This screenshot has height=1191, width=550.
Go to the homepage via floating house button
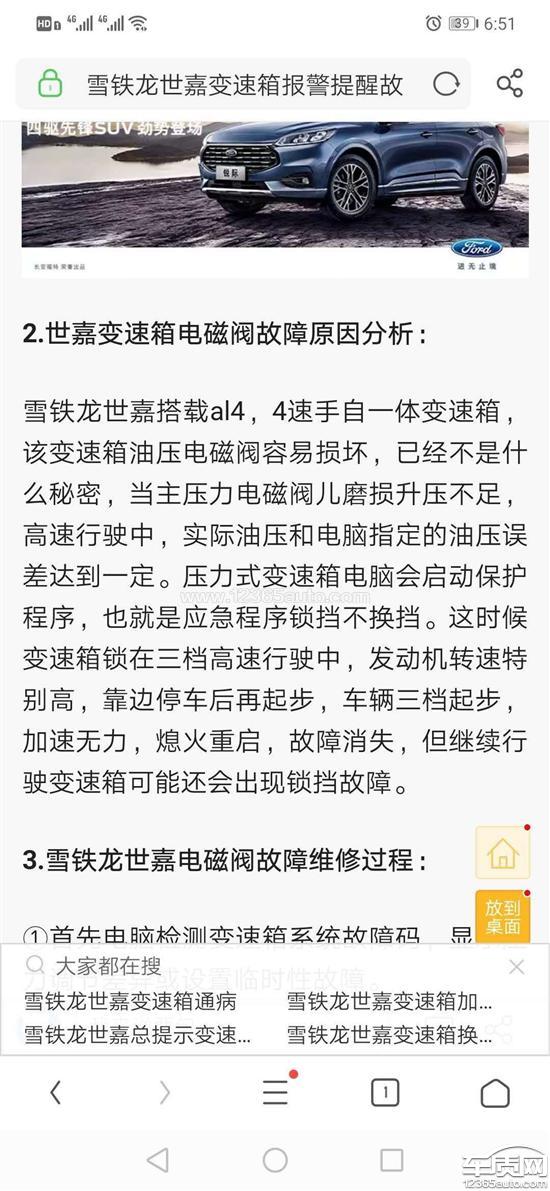point(502,853)
